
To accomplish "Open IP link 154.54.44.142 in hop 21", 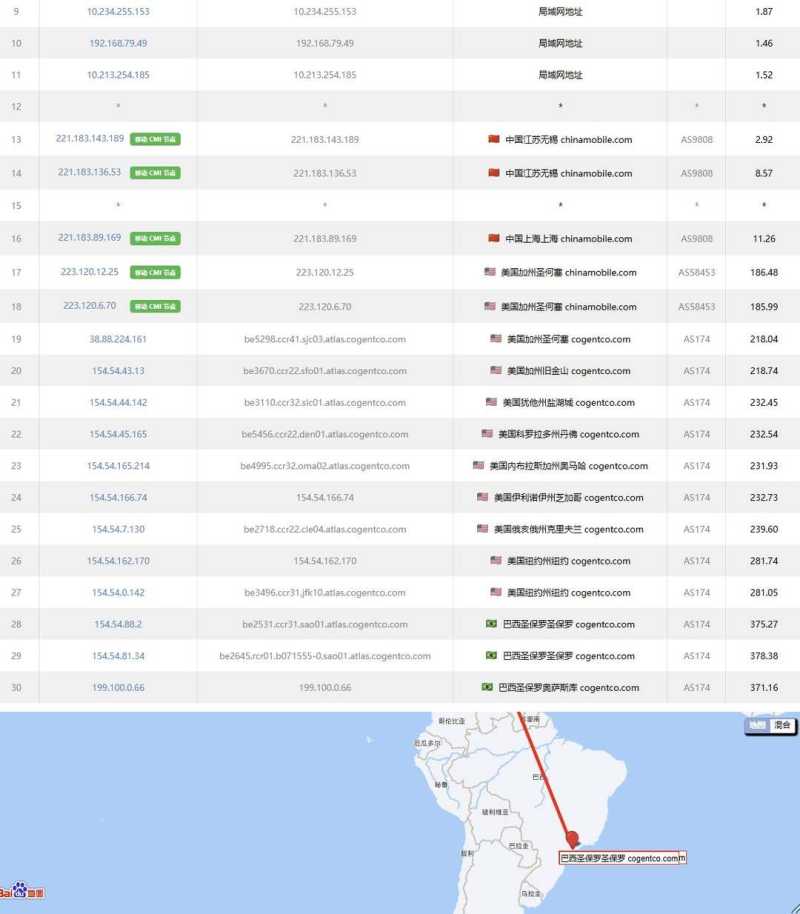I will click(118, 402).
